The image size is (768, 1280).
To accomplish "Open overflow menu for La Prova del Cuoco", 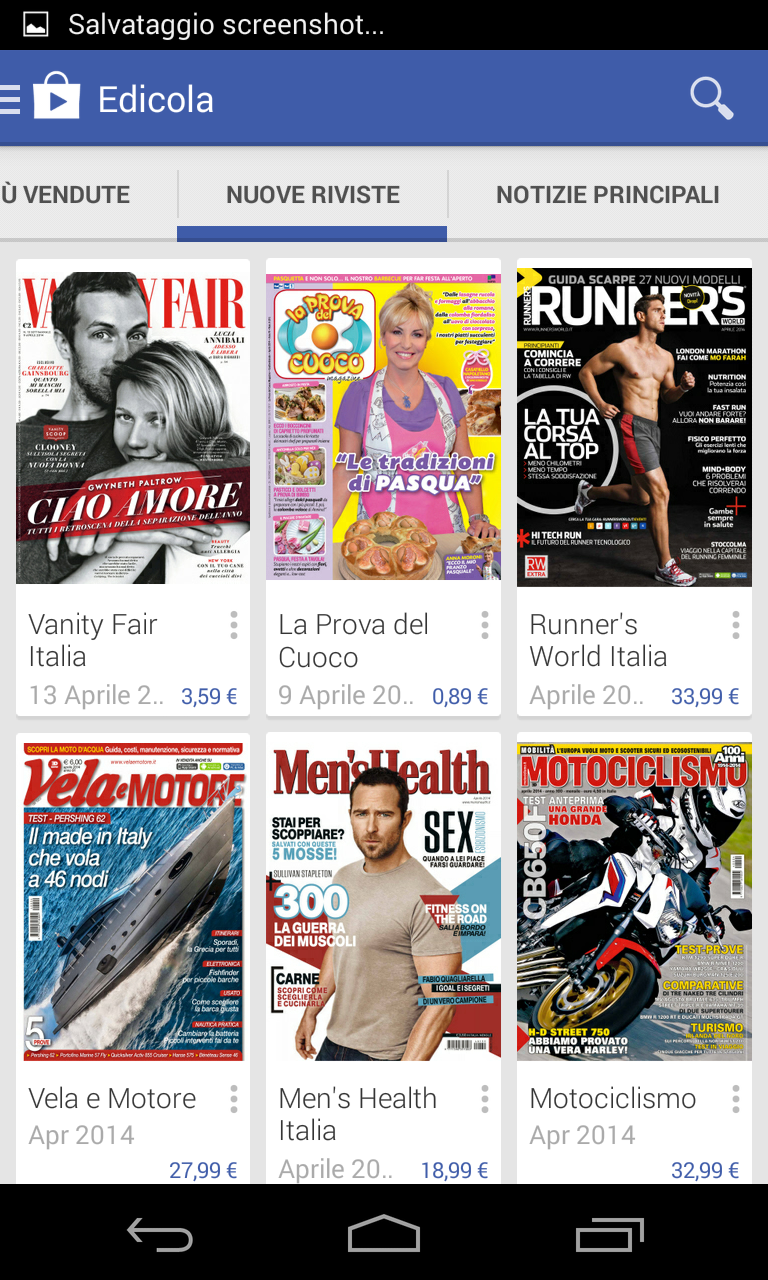I will 485,625.
